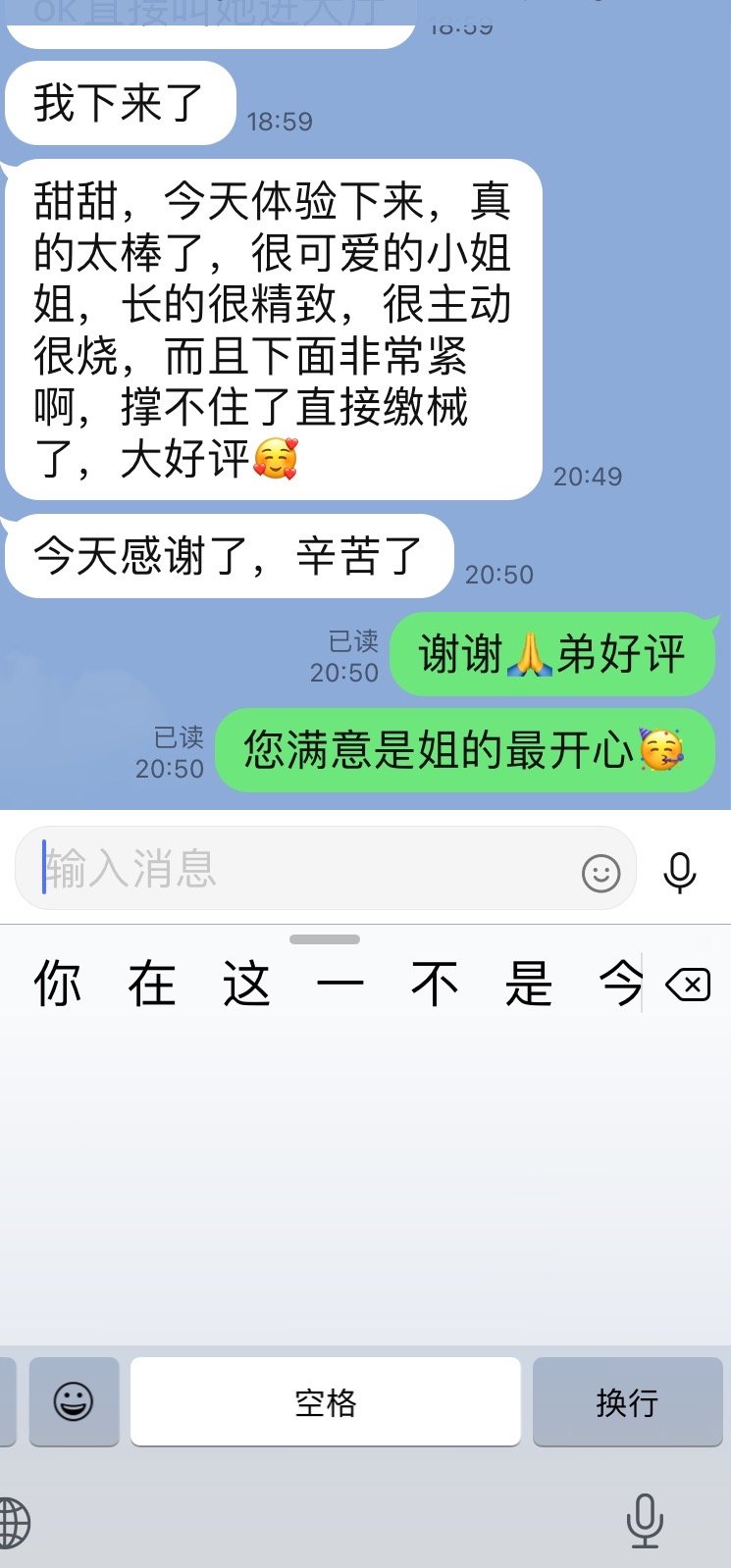Tap the 空格 space key
Image resolution: width=731 pixels, height=1568 pixels.
tap(325, 1401)
